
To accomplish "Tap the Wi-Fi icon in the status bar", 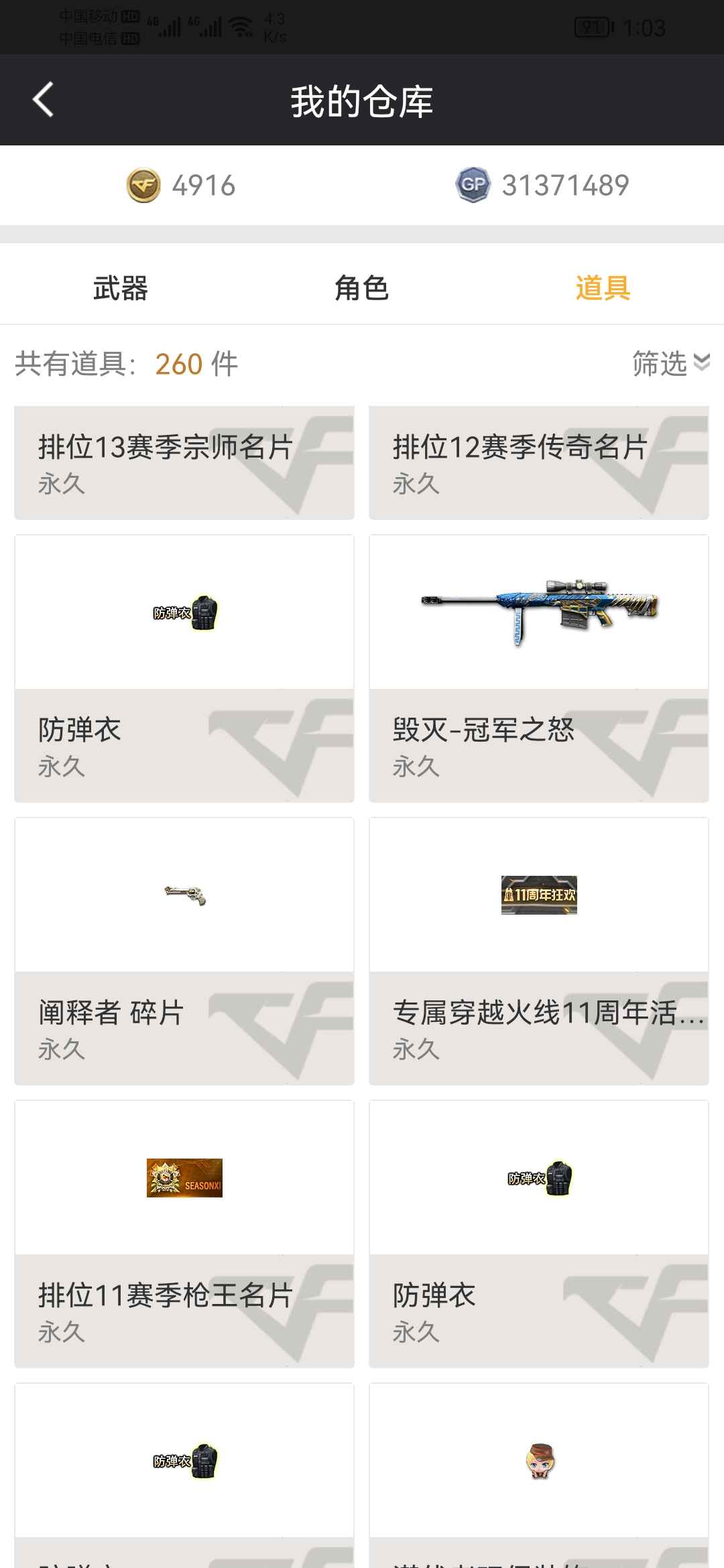I will [x=241, y=25].
